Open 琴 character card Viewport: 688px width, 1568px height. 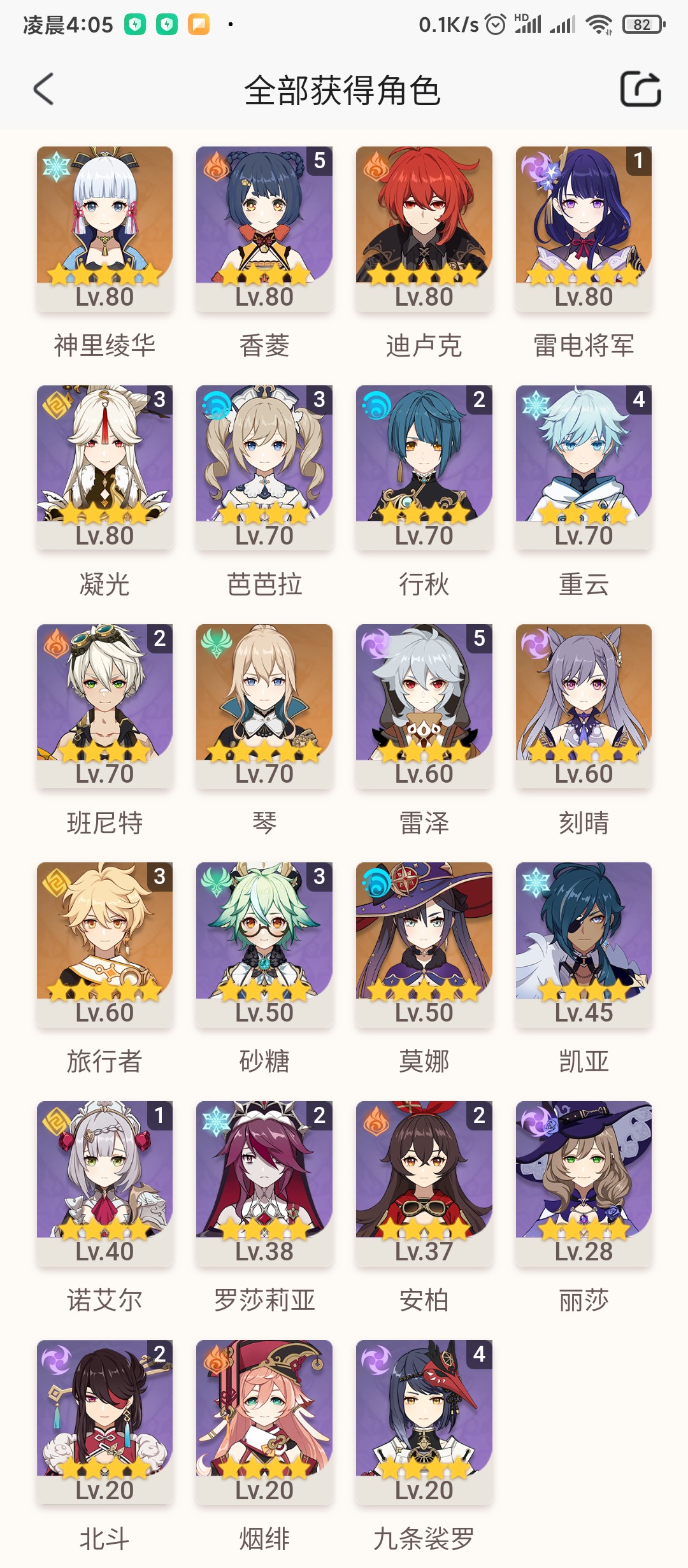coord(264,707)
